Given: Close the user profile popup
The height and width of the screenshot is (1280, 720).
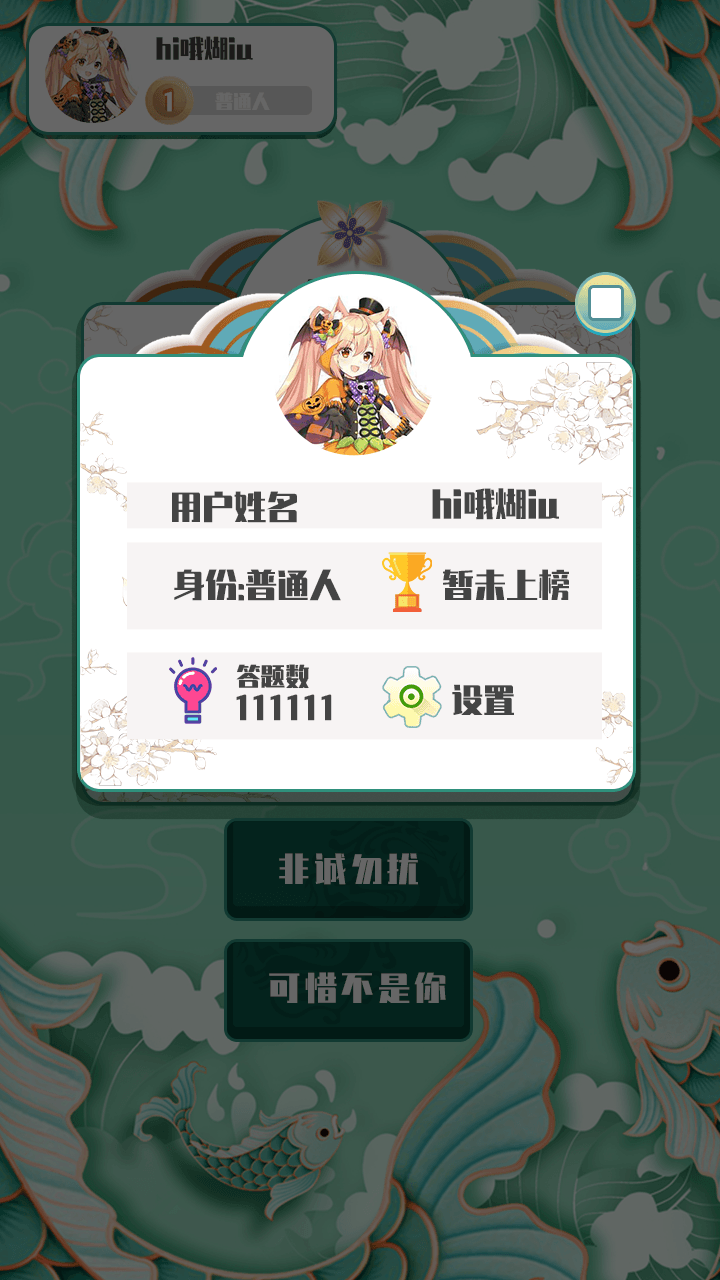Looking at the screenshot, I should pyautogui.click(x=606, y=303).
